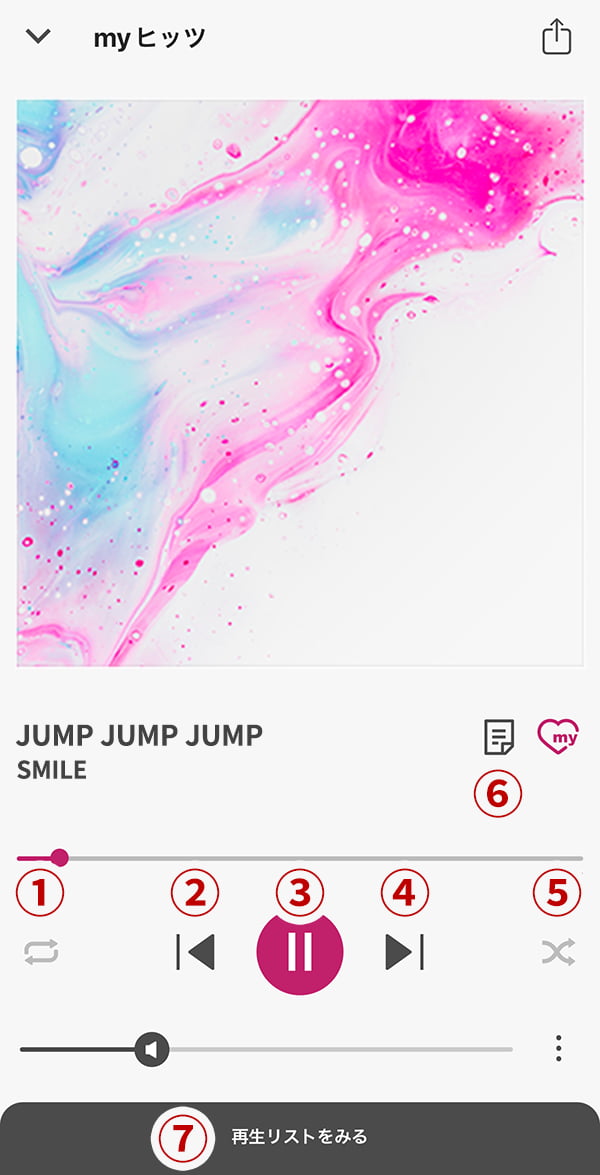Toggle shuffle playback
This screenshot has width=600, height=1175.
point(559,952)
